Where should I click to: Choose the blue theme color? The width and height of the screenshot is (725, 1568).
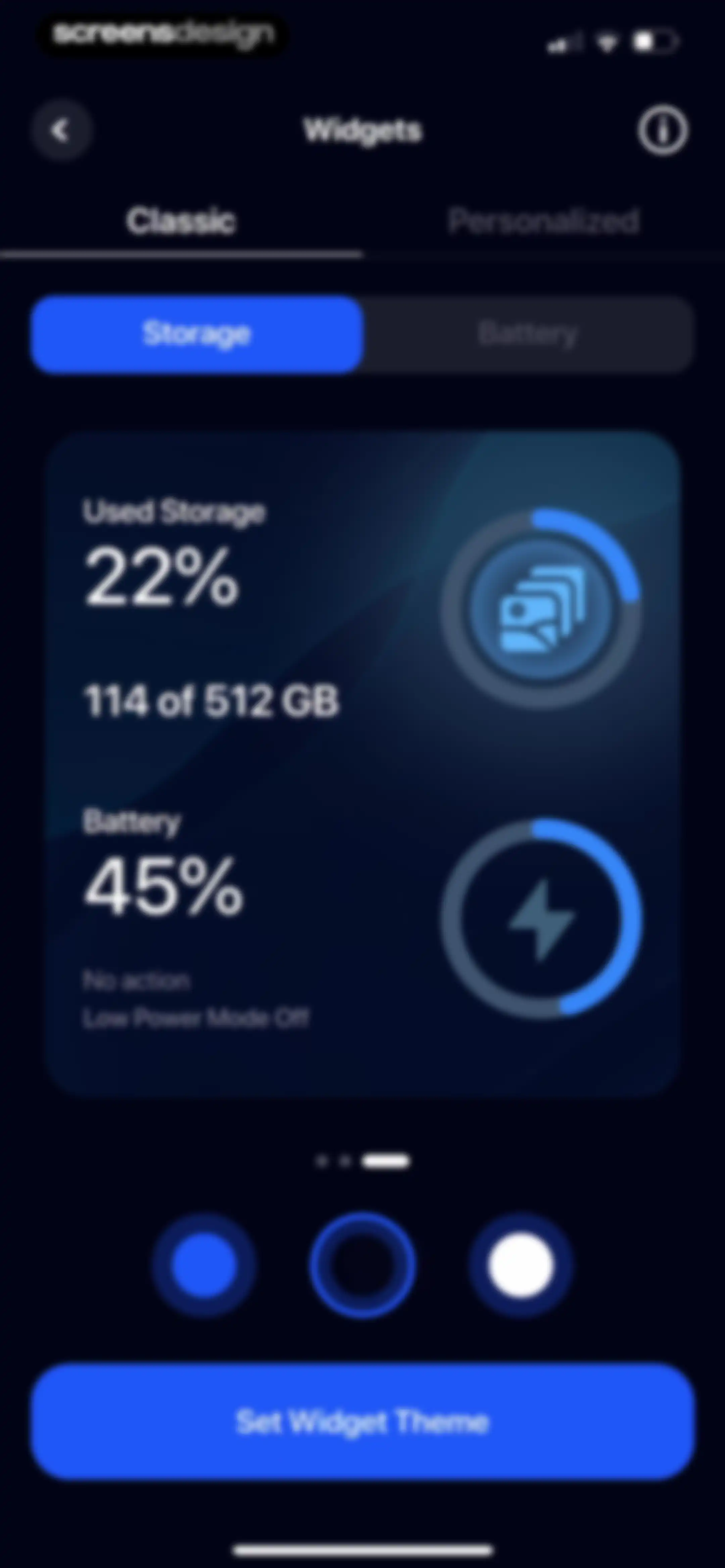click(x=204, y=1265)
